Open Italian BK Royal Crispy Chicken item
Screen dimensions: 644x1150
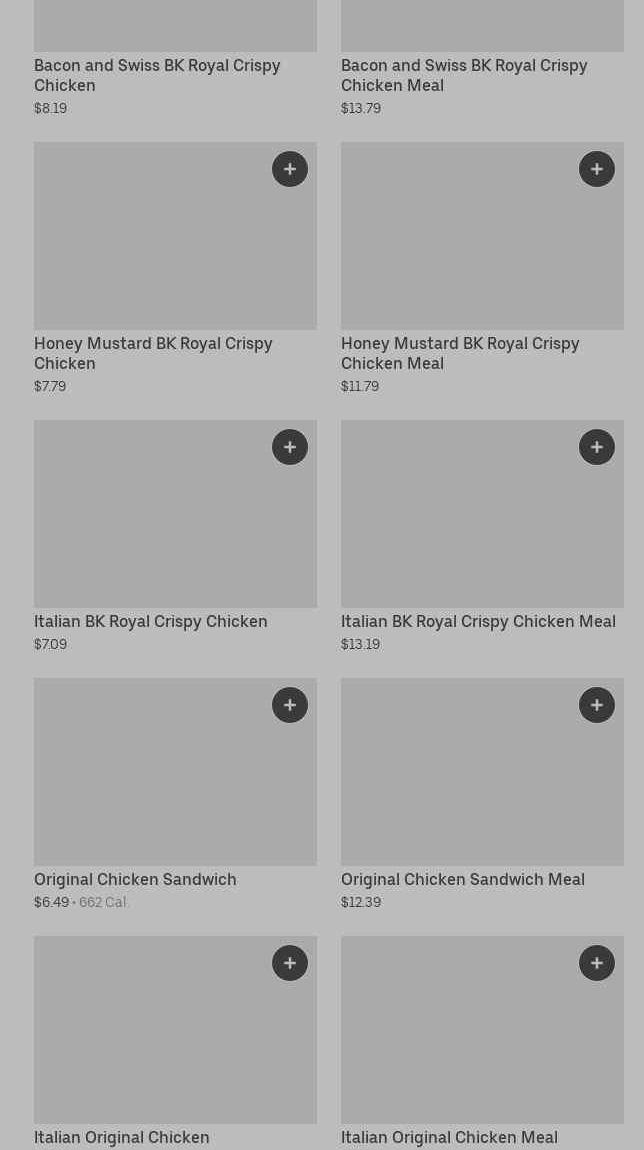(150, 621)
